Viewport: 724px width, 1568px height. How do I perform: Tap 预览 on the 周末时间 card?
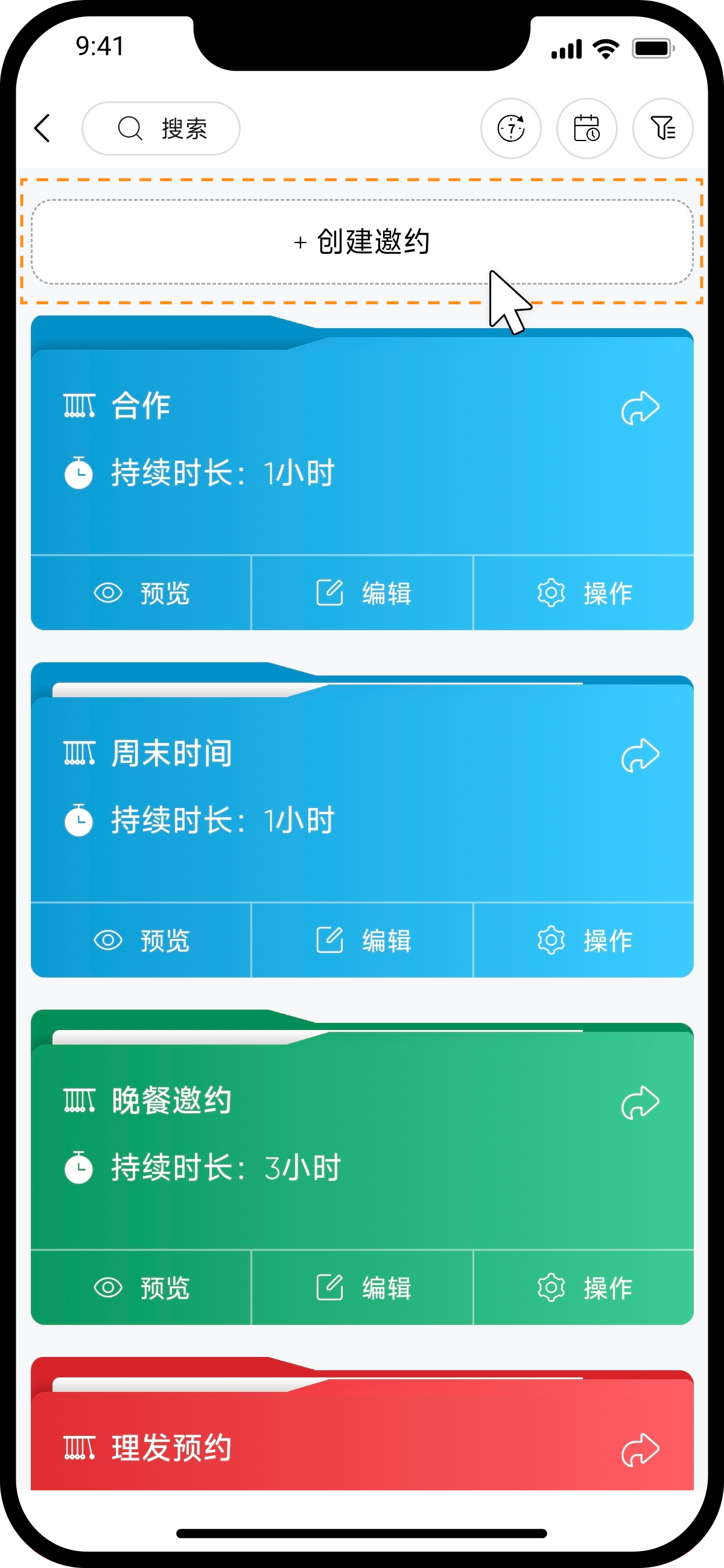coord(141,940)
